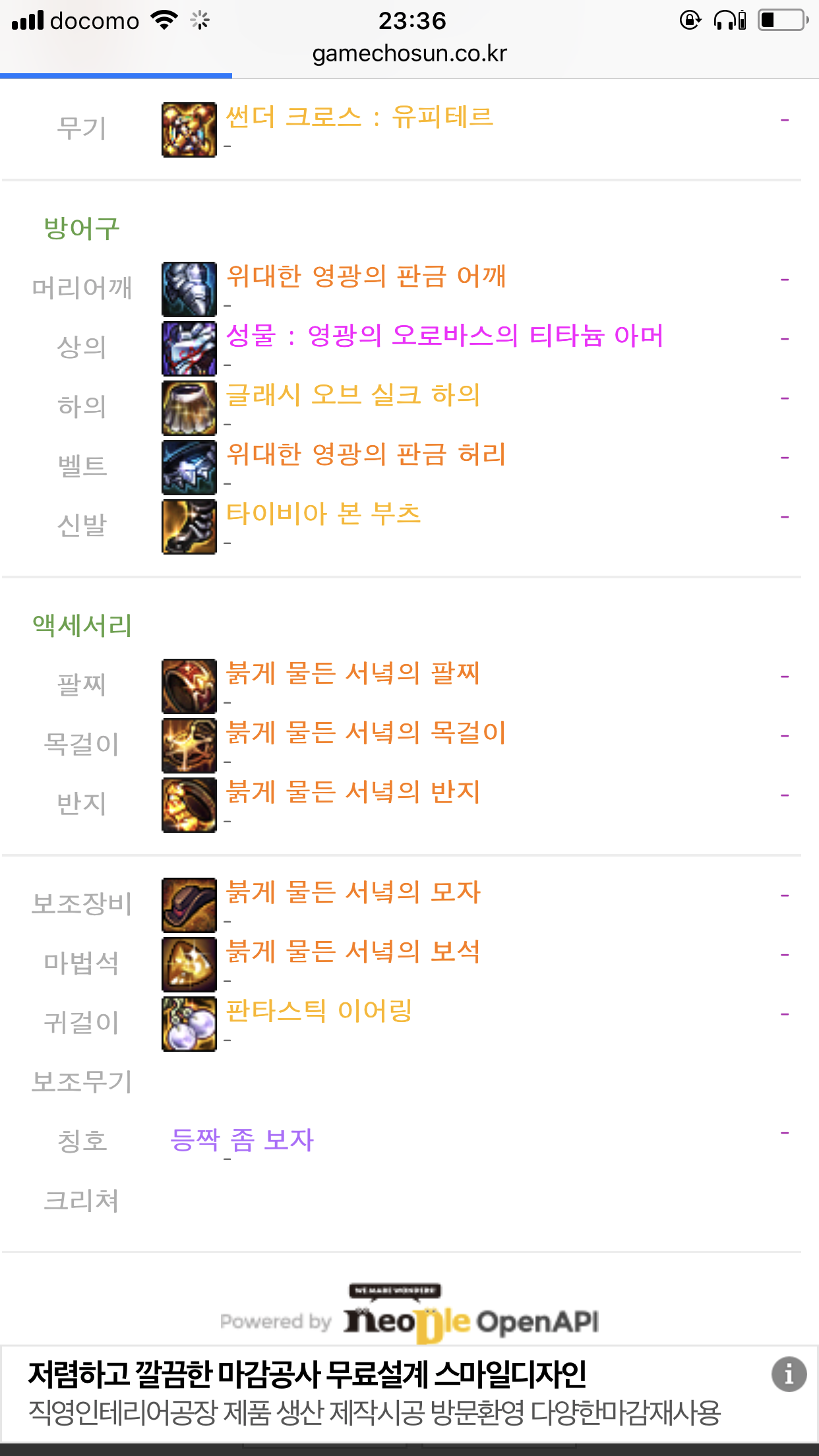Open 판타스틱 이어링 item

click(319, 1011)
